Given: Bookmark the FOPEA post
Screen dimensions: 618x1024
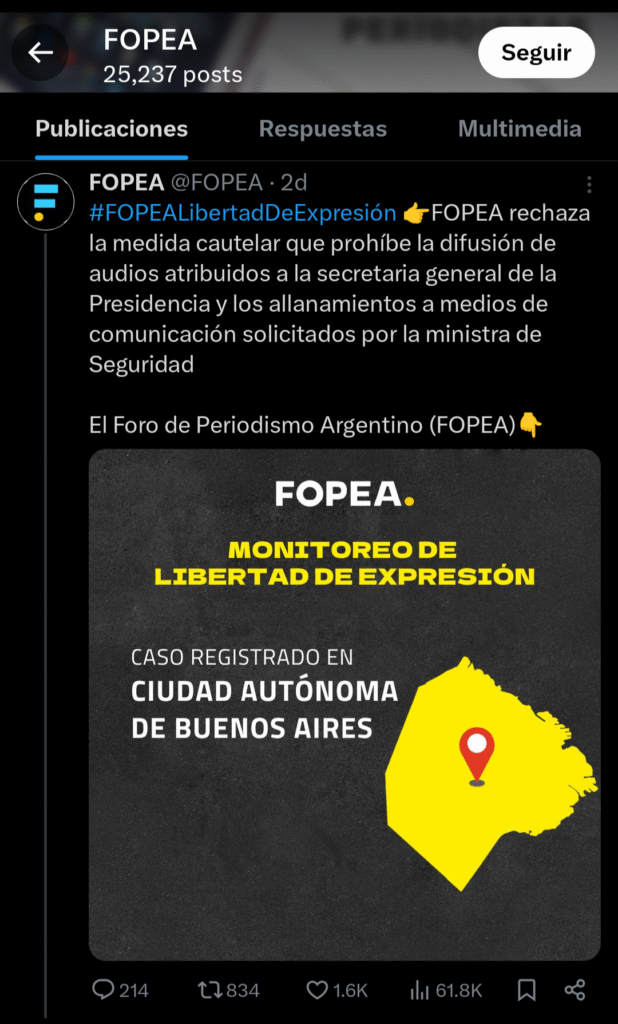Looking at the screenshot, I should [x=526, y=990].
